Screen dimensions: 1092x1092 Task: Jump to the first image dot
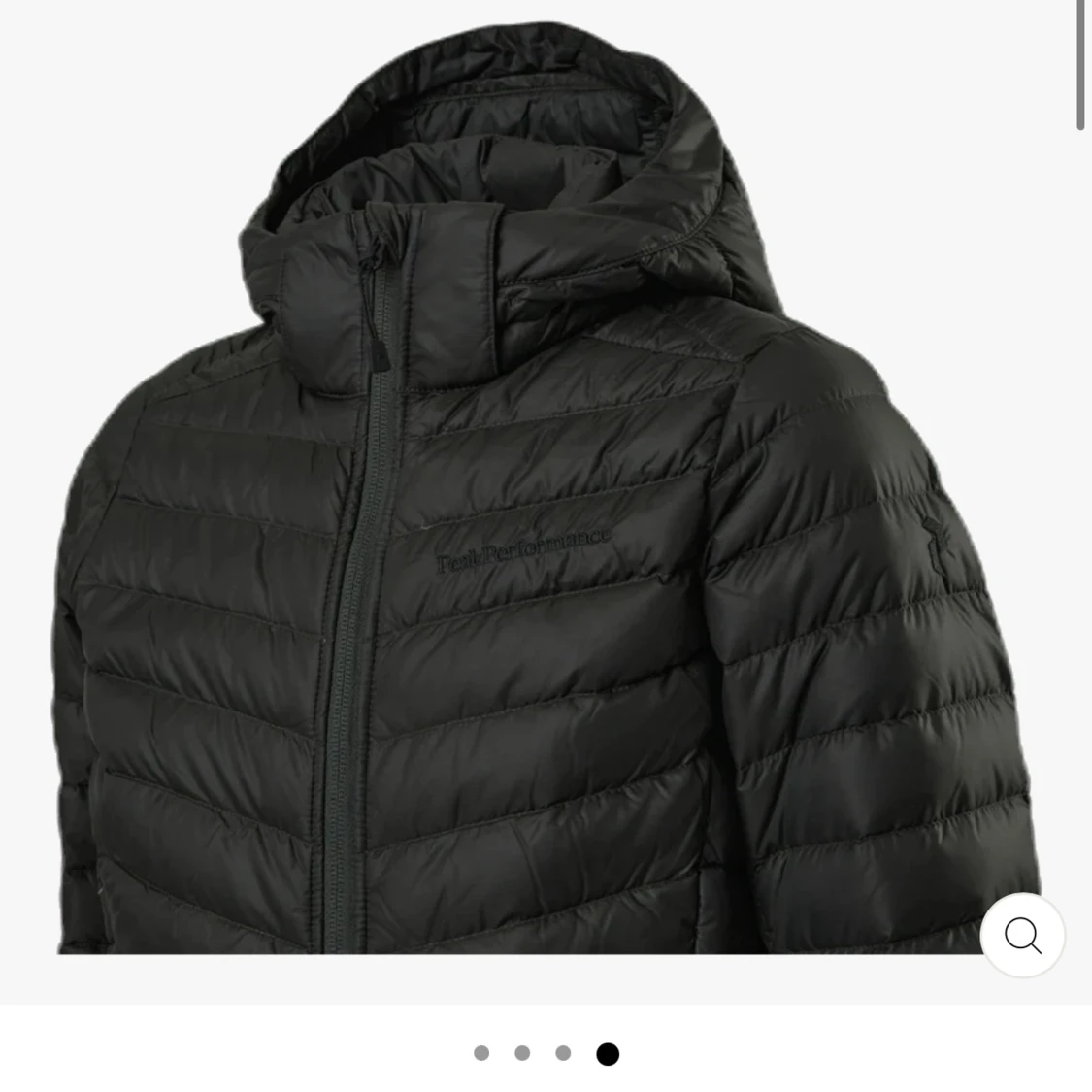point(481,1053)
